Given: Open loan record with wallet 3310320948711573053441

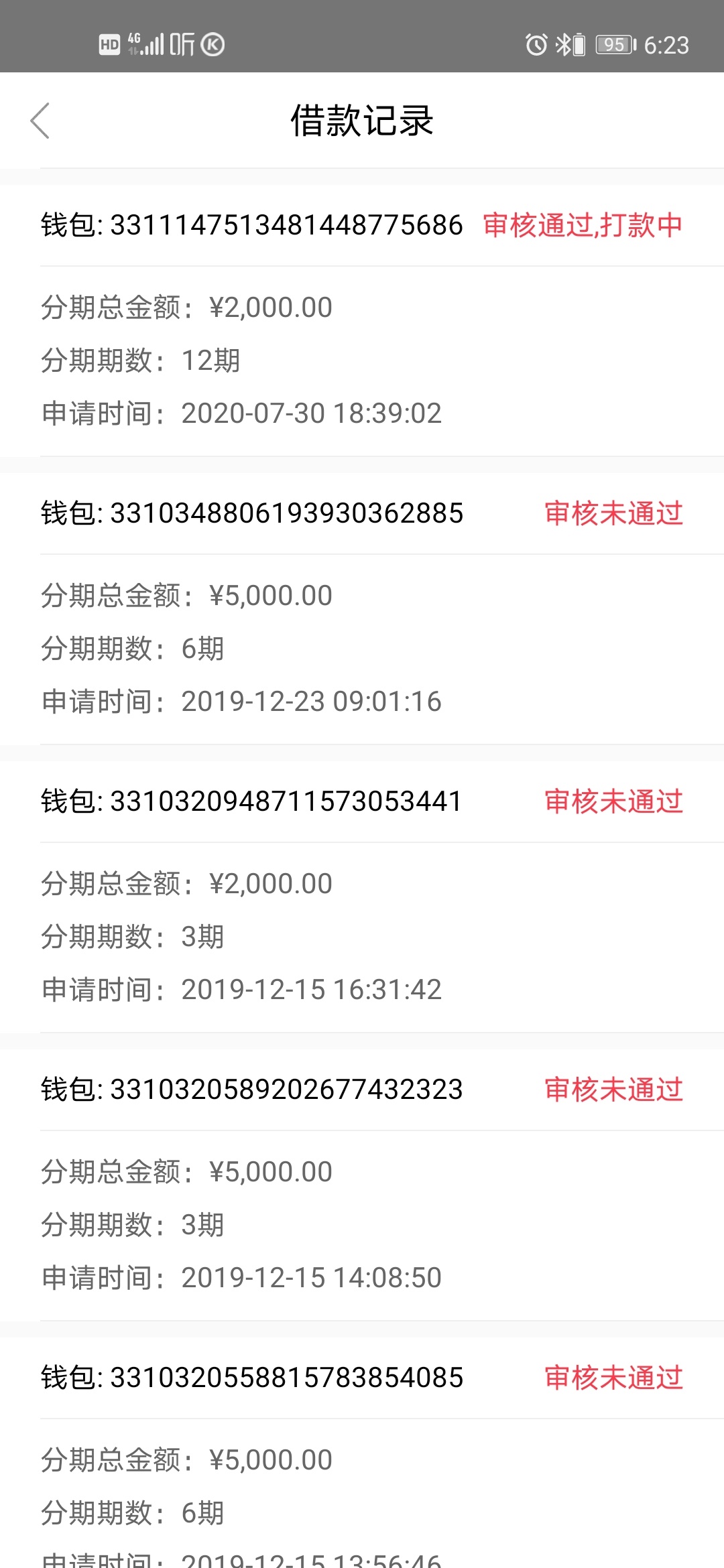Looking at the screenshot, I should pyautogui.click(x=362, y=897).
